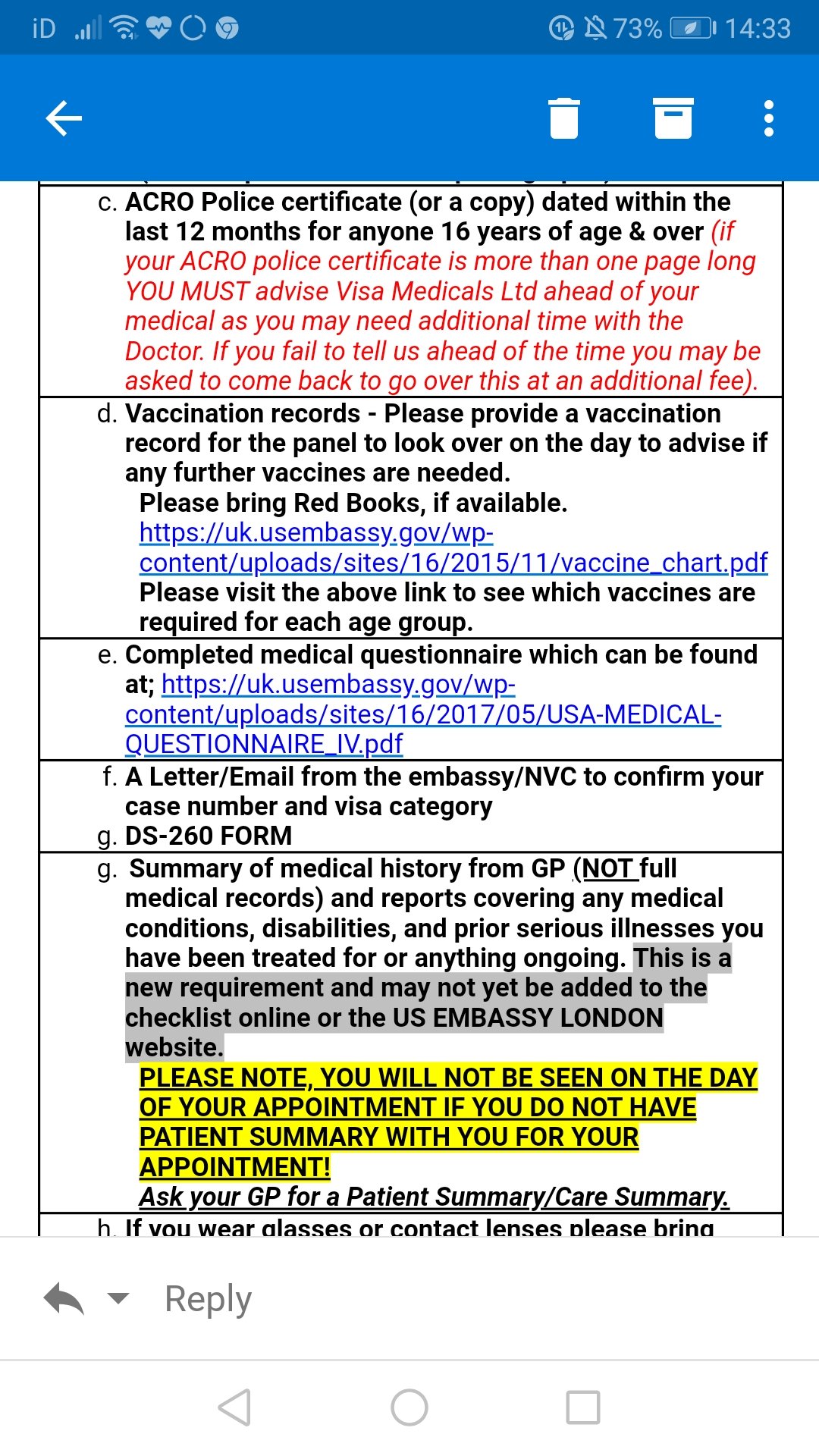Viewport: 819px width, 1456px height.
Task: Delete this email with the trash icon
Action: coord(564,118)
